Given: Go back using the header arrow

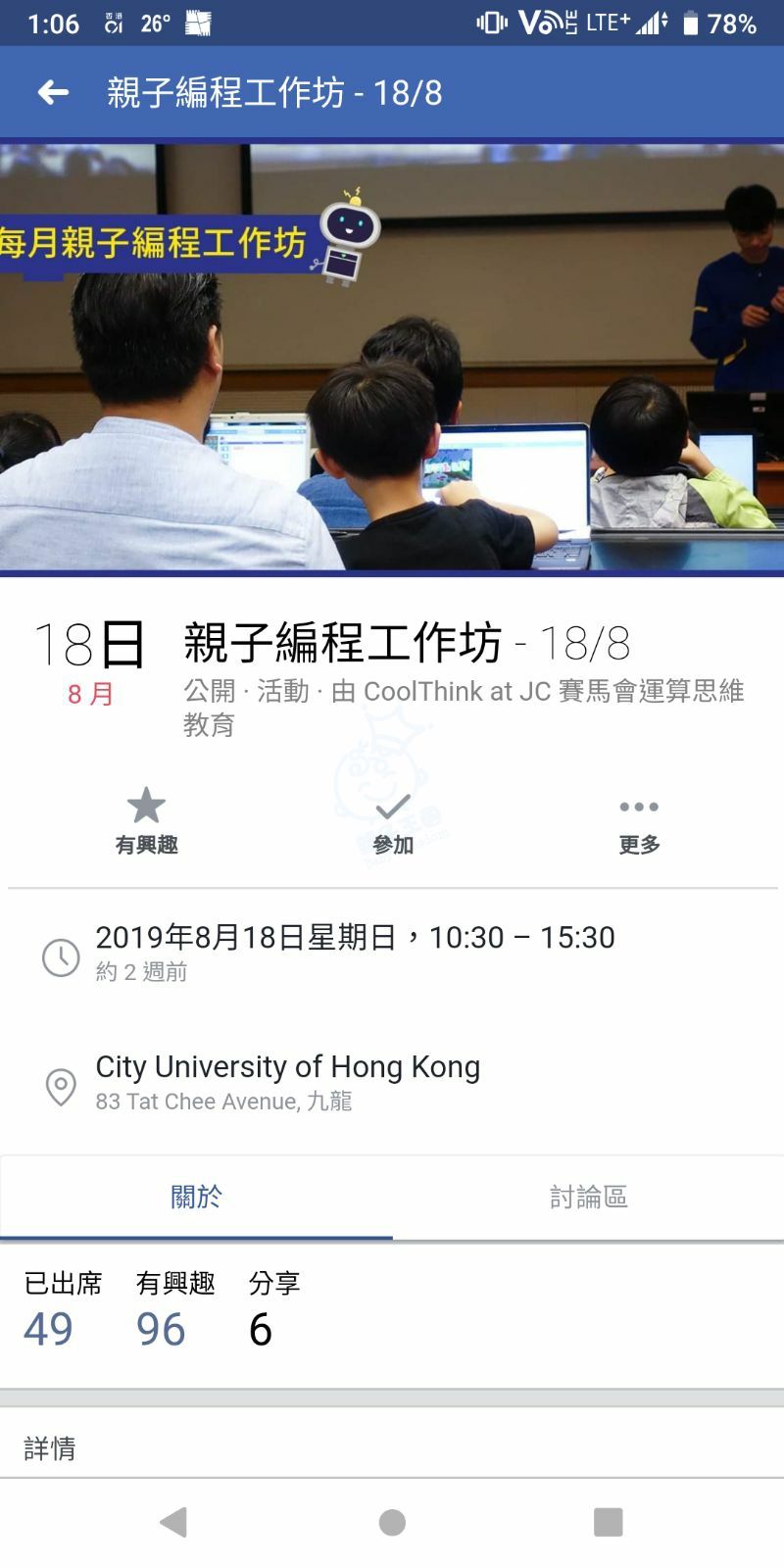Looking at the screenshot, I should [x=53, y=93].
